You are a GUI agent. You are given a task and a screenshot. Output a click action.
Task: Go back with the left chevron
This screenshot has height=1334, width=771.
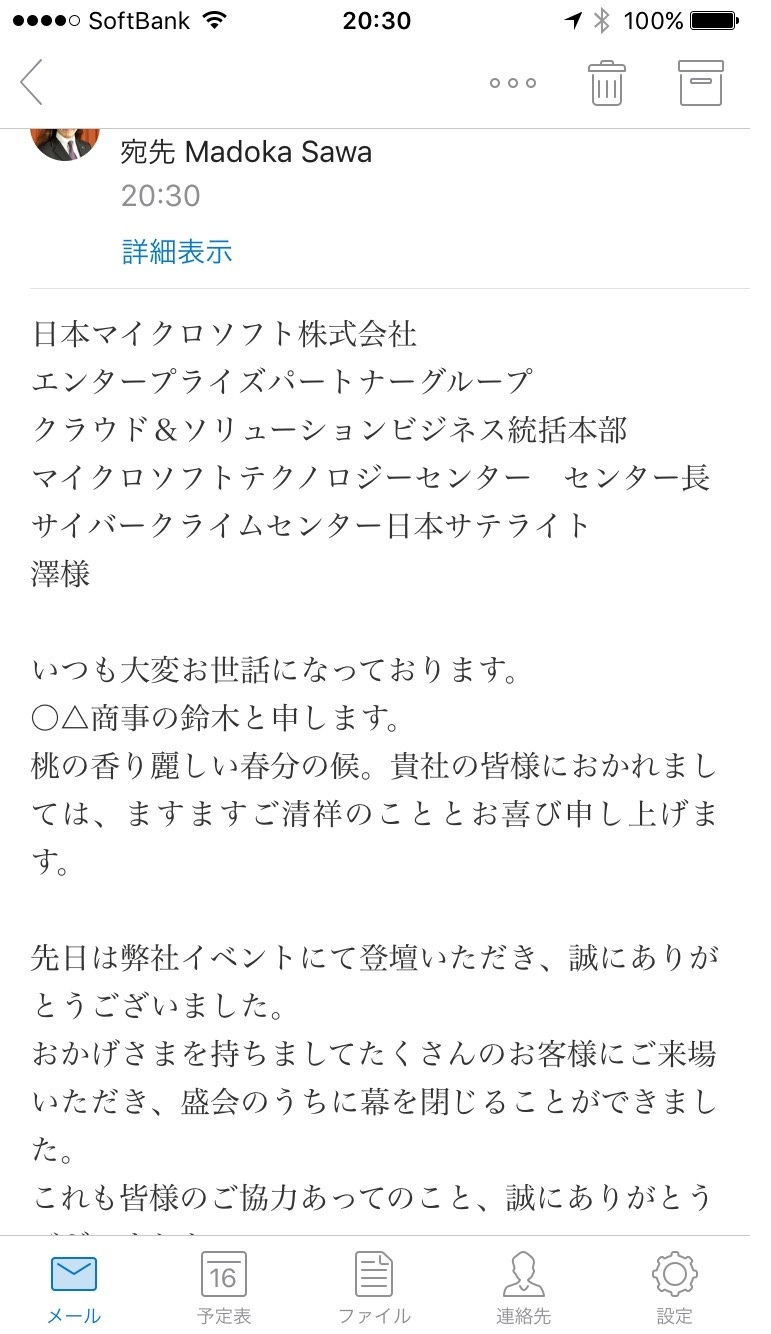pos(32,84)
